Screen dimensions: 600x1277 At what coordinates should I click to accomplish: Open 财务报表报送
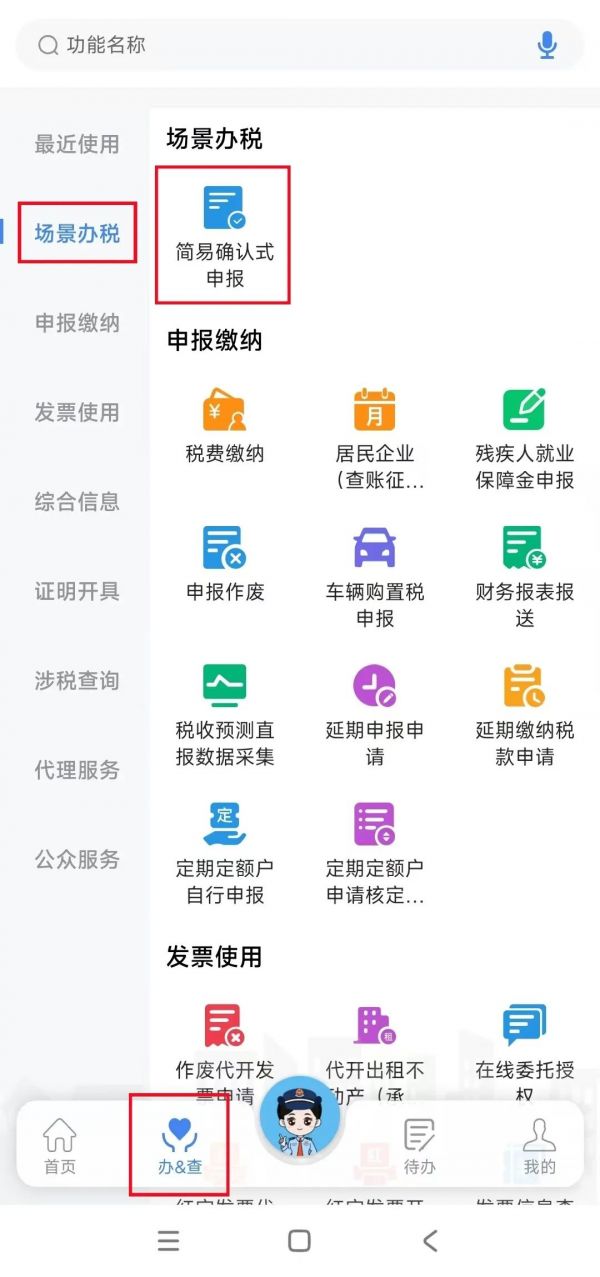pyautogui.click(x=524, y=574)
